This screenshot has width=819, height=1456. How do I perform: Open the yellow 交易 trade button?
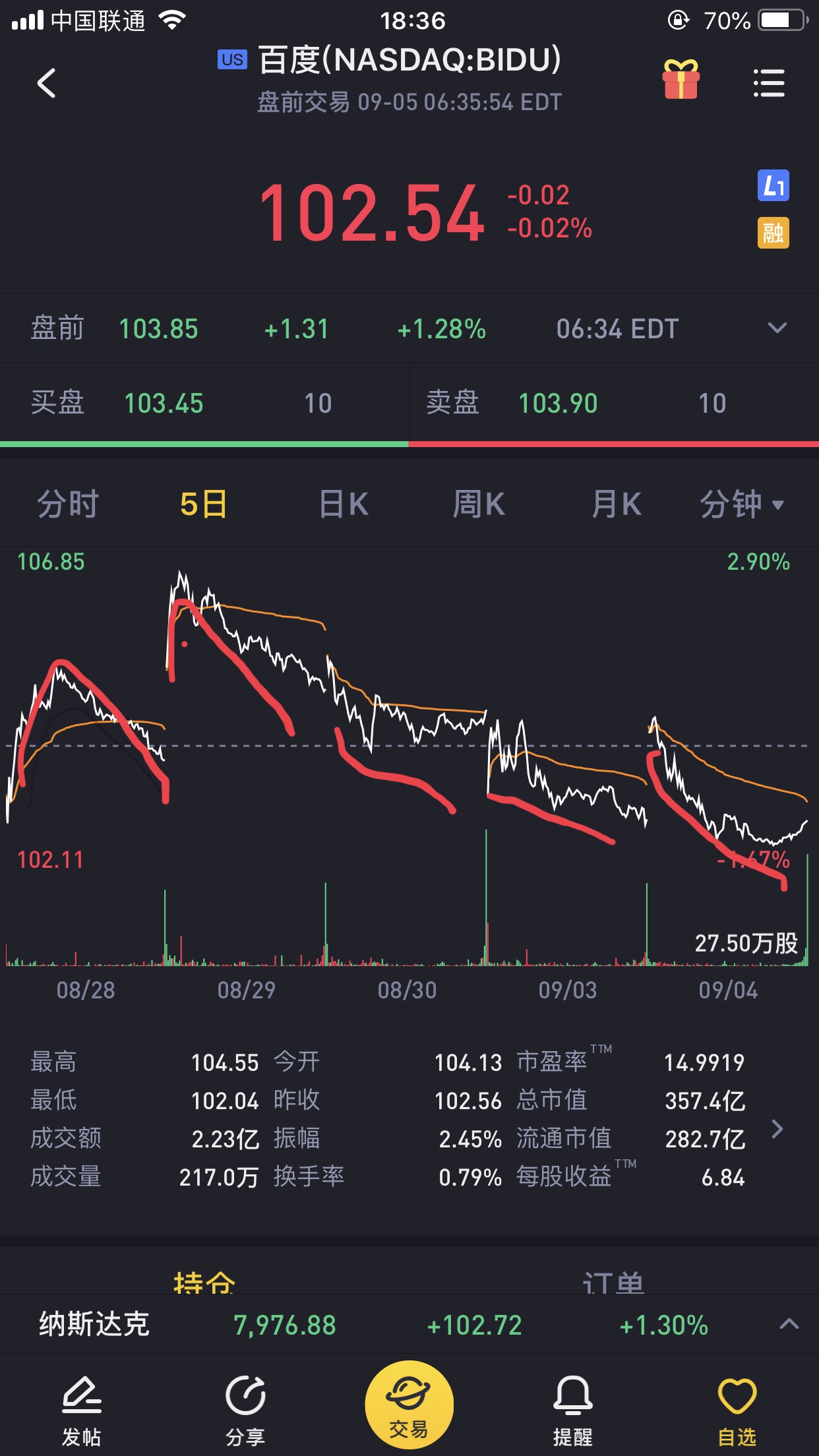click(x=409, y=1405)
